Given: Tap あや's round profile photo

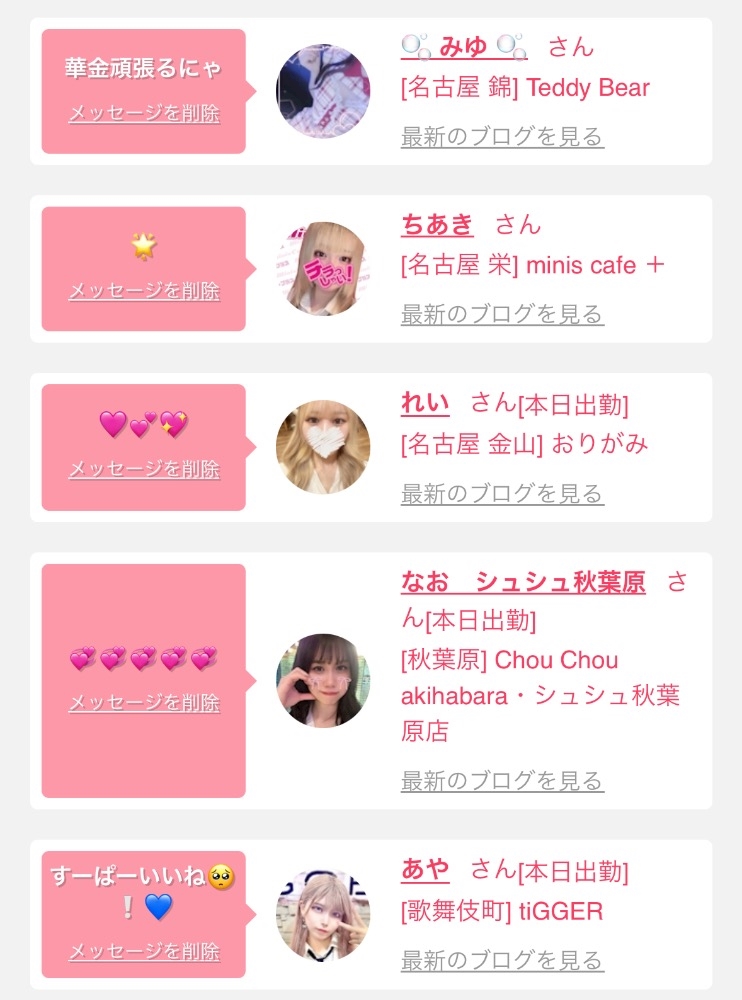Looking at the screenshot, I should (x=323, y=915).
